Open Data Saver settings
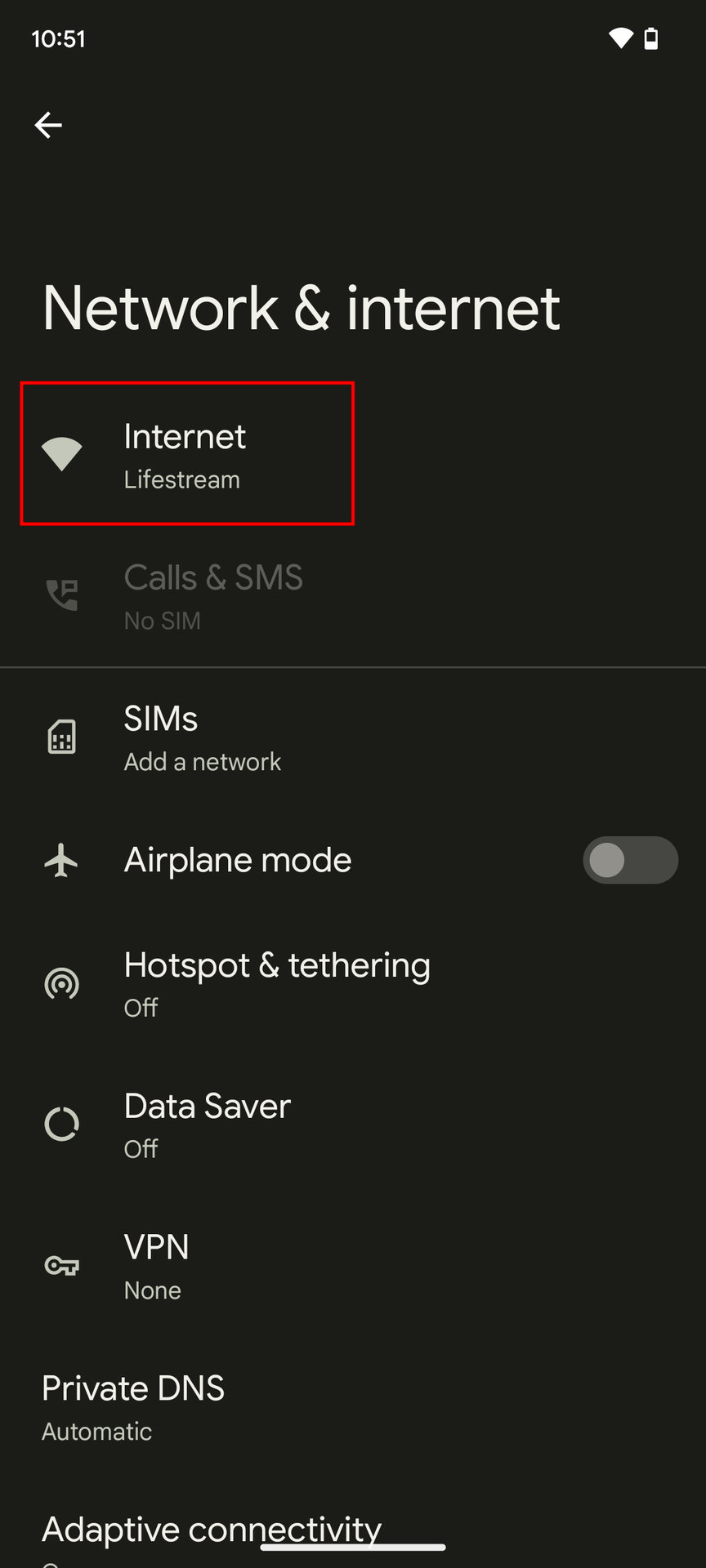706x1568 pixels. click(x=353, y=1125)
